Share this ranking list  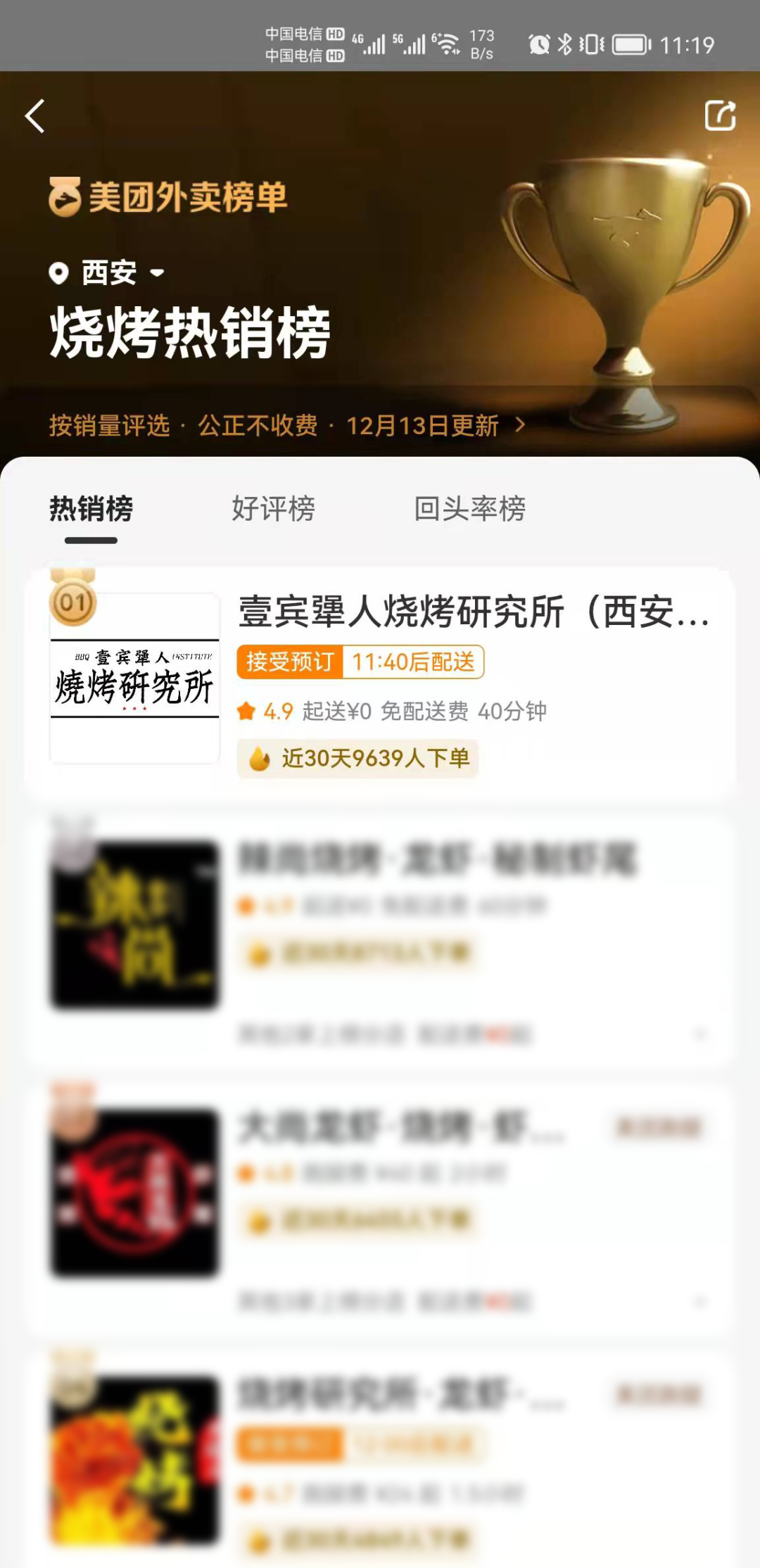coord(720,116)
